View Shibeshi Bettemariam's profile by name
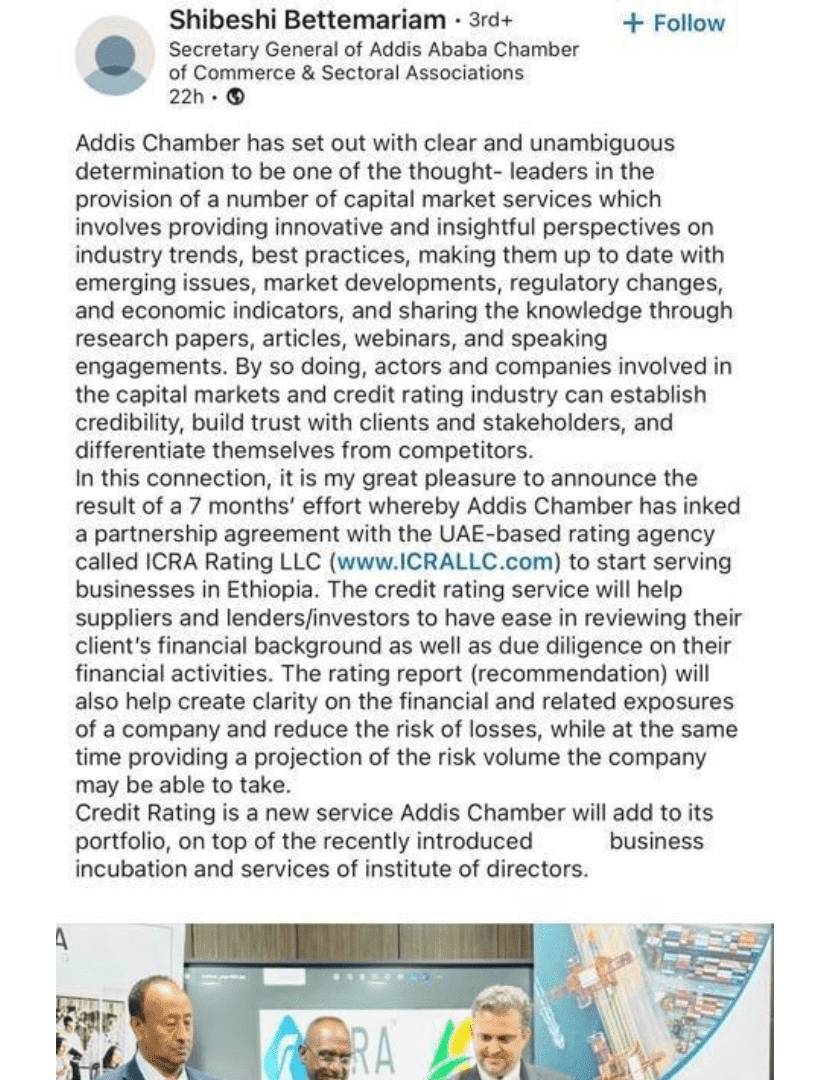 (307, 19)
